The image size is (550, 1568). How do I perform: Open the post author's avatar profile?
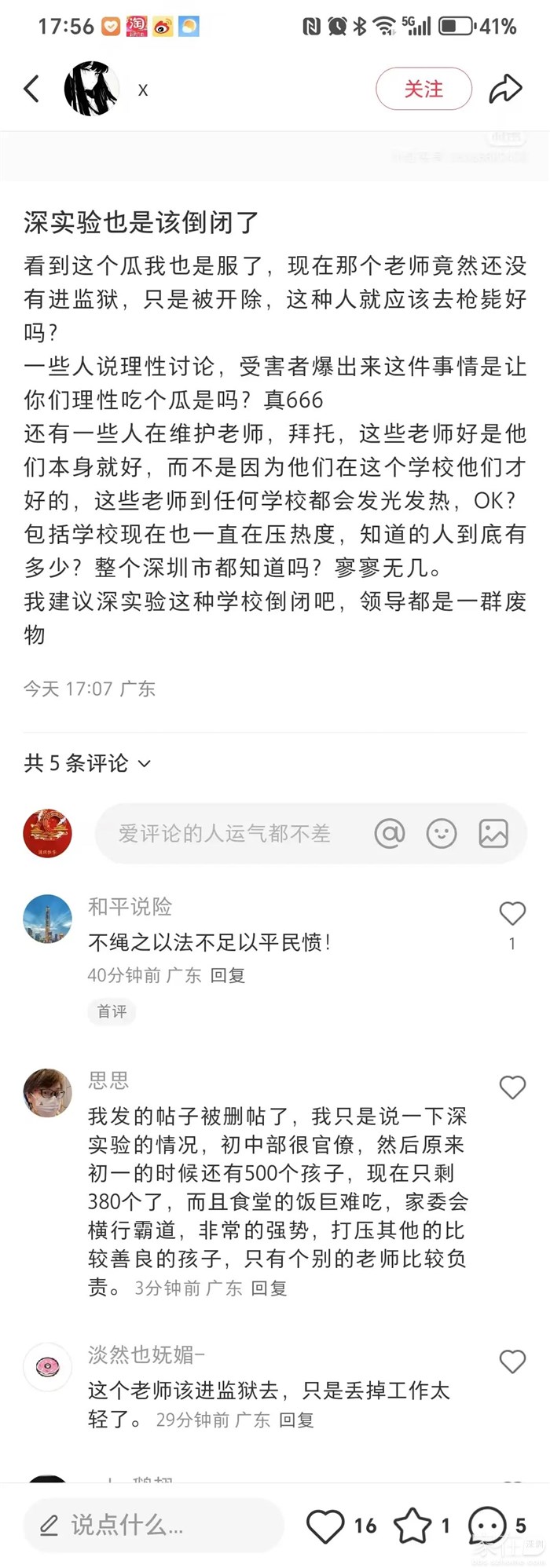pos(91,89)
